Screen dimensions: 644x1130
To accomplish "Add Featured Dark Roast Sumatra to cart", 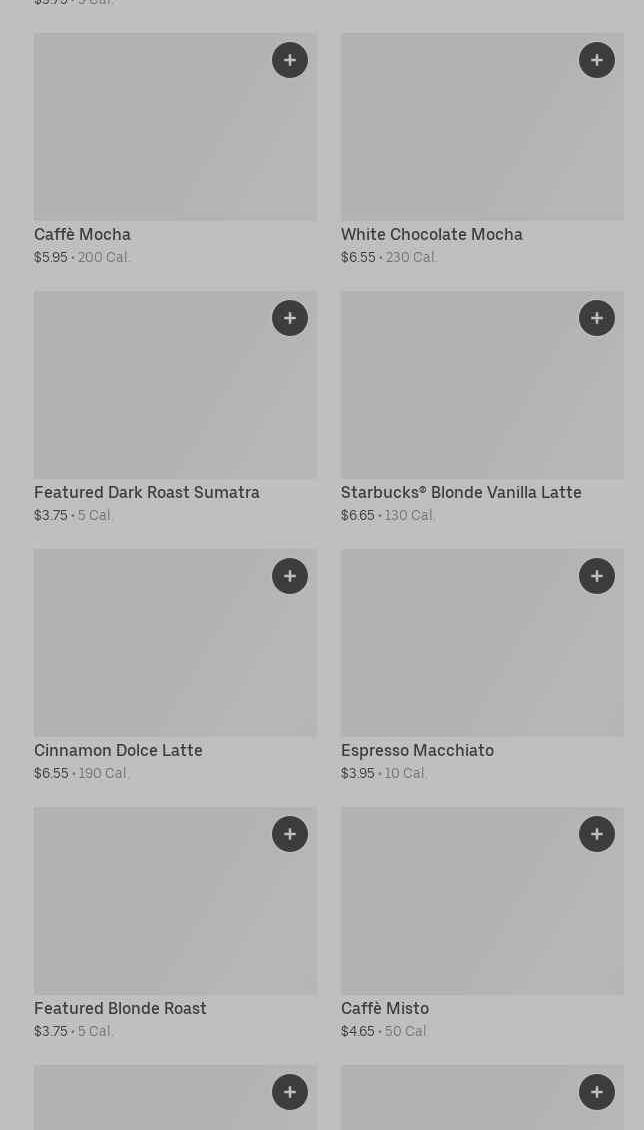I will (290, 318).
